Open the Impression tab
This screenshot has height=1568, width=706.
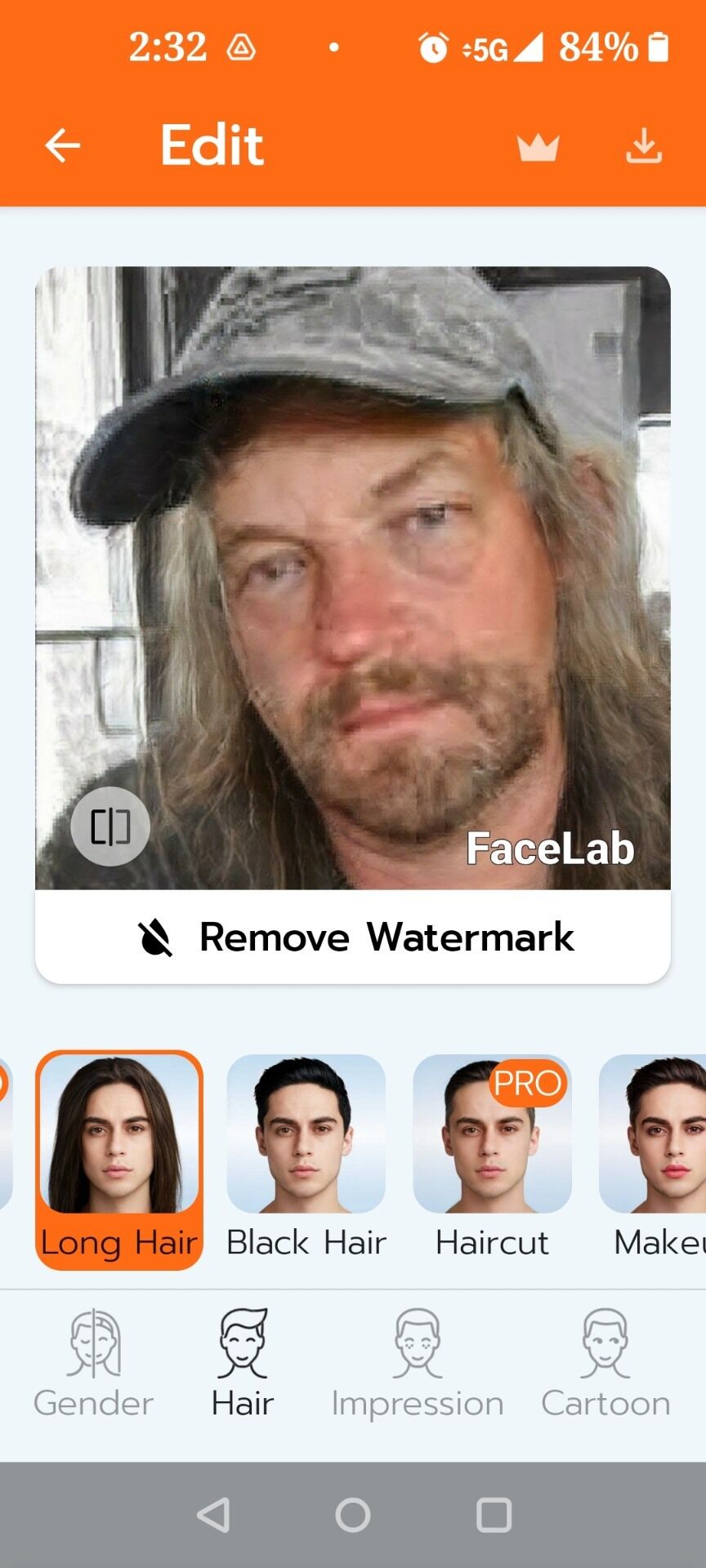(x=418, y=1364)
